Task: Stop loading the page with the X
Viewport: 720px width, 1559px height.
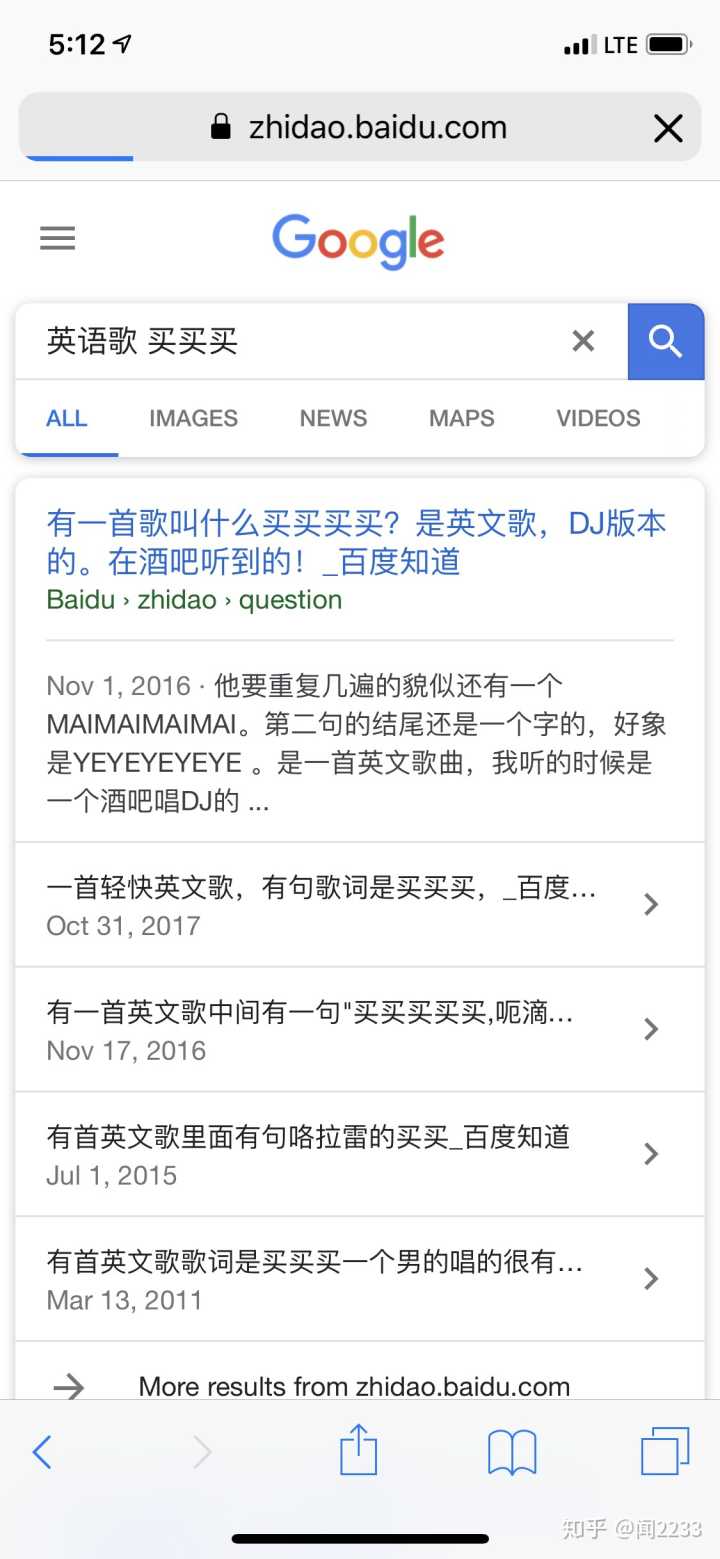Action: pos(667,128)
